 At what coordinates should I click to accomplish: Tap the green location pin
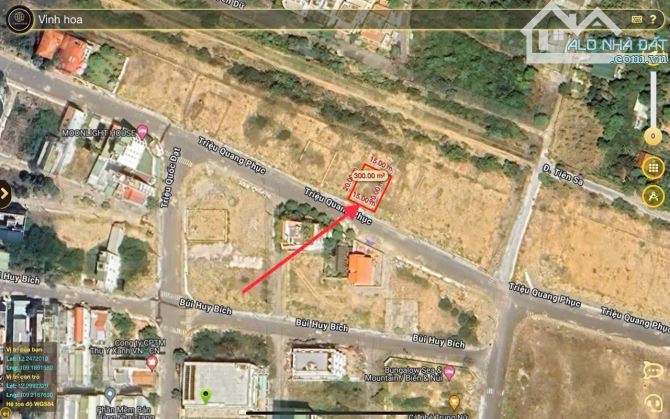[x=206, y=396]
